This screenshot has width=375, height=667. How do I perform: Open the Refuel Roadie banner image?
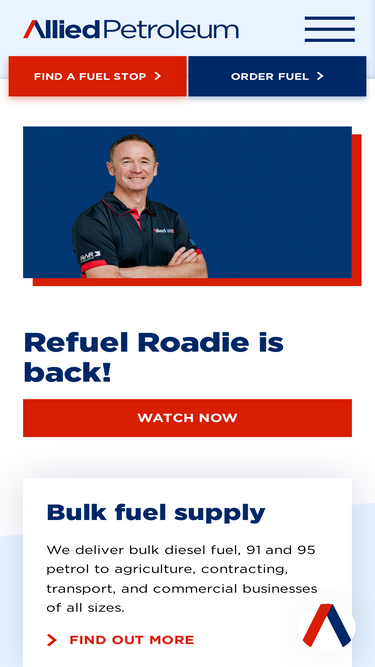(x=188, y=202)
